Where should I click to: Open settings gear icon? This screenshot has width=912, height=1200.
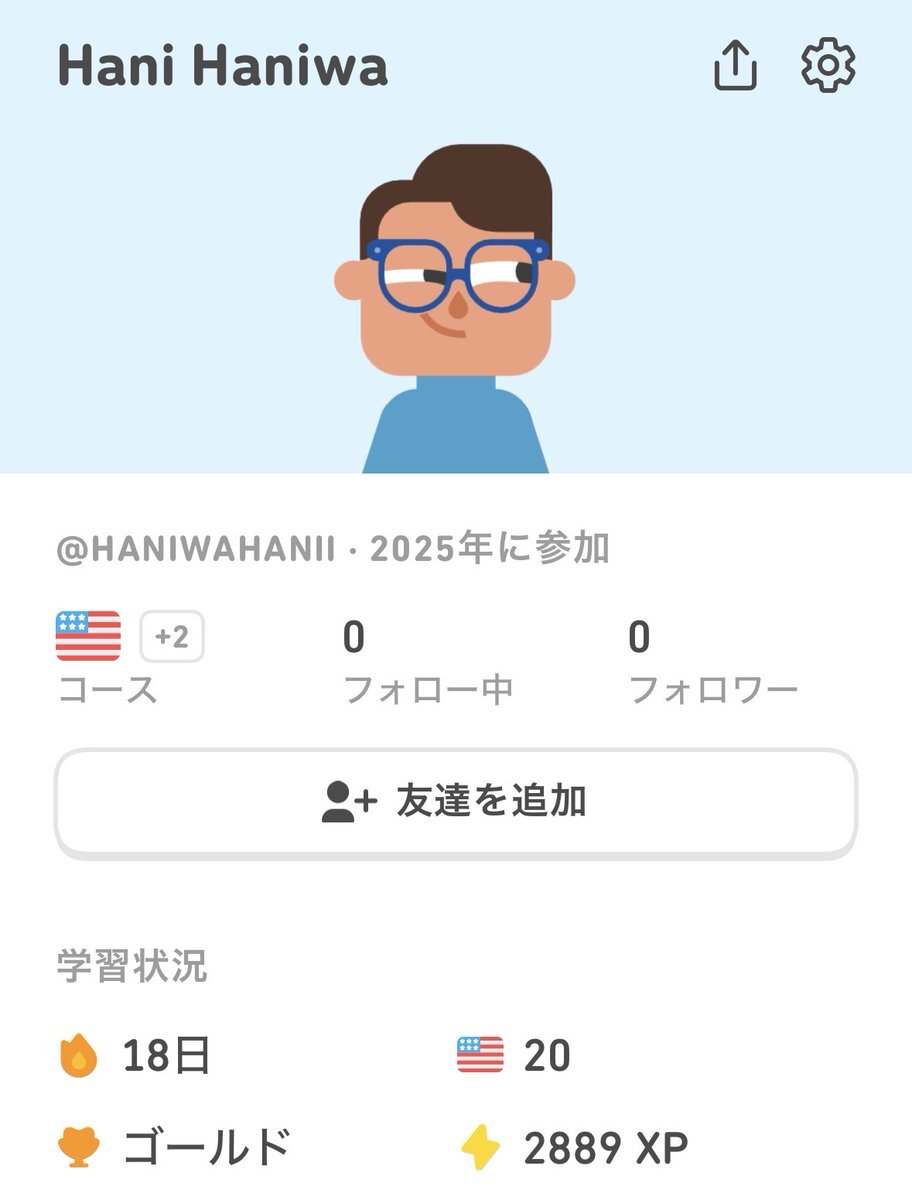pyautogui.click(x=828, y=67)
